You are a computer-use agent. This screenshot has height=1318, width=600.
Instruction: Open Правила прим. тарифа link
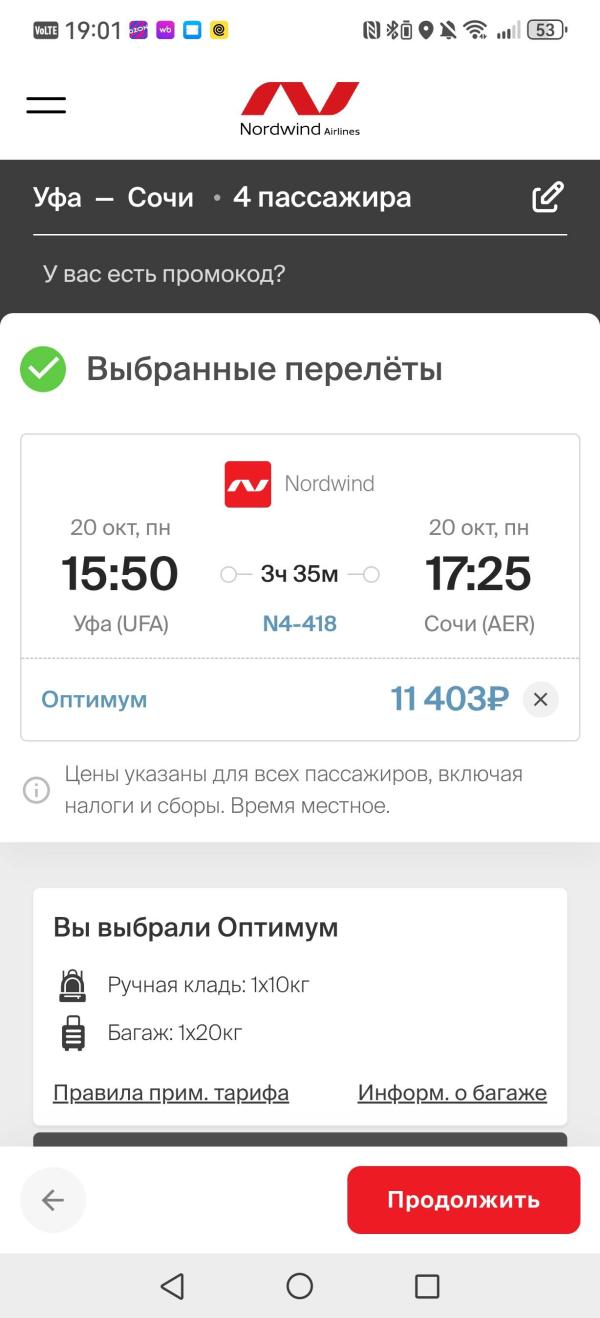pyautogui.click(x=171, y=1093)
